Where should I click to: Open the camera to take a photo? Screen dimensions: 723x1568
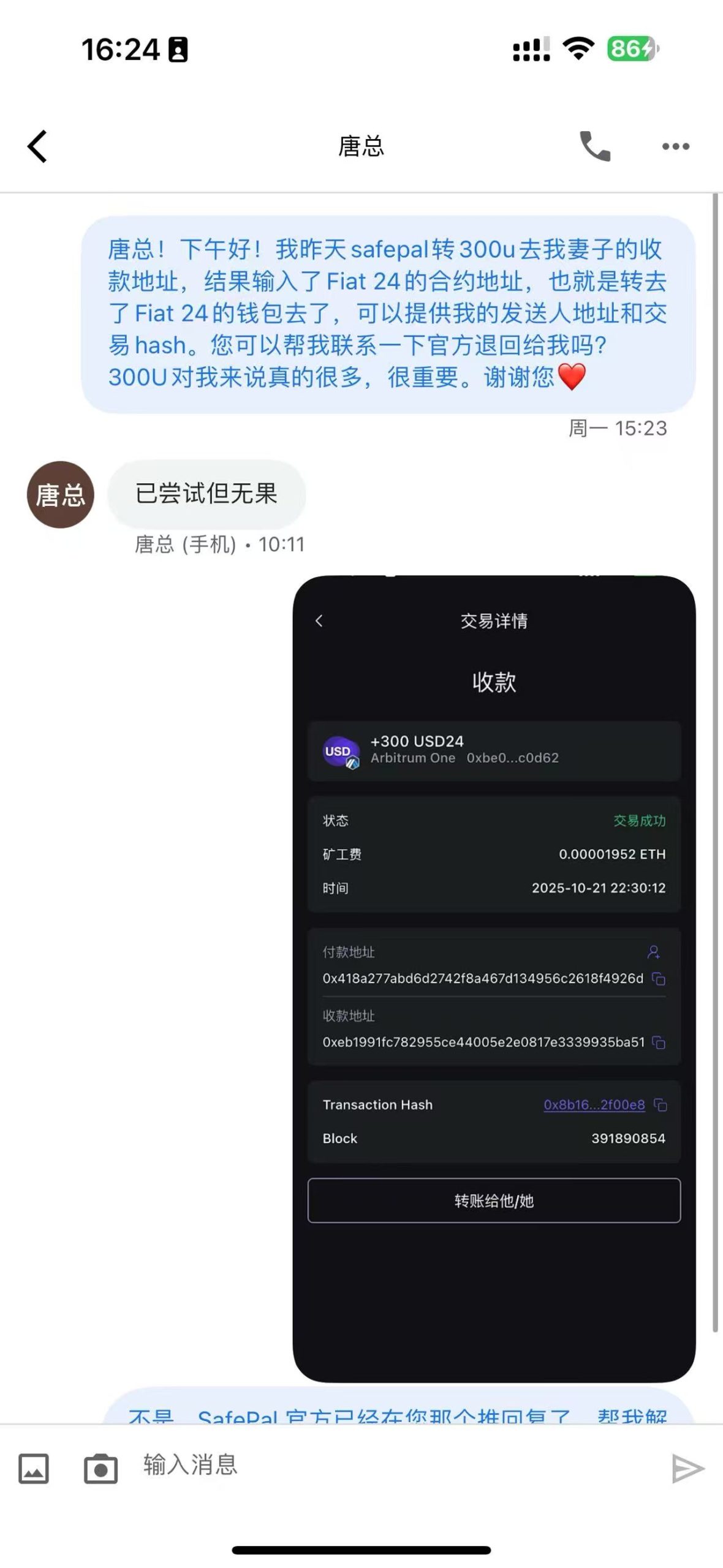pyautogui.click(x=100, y=1469)
